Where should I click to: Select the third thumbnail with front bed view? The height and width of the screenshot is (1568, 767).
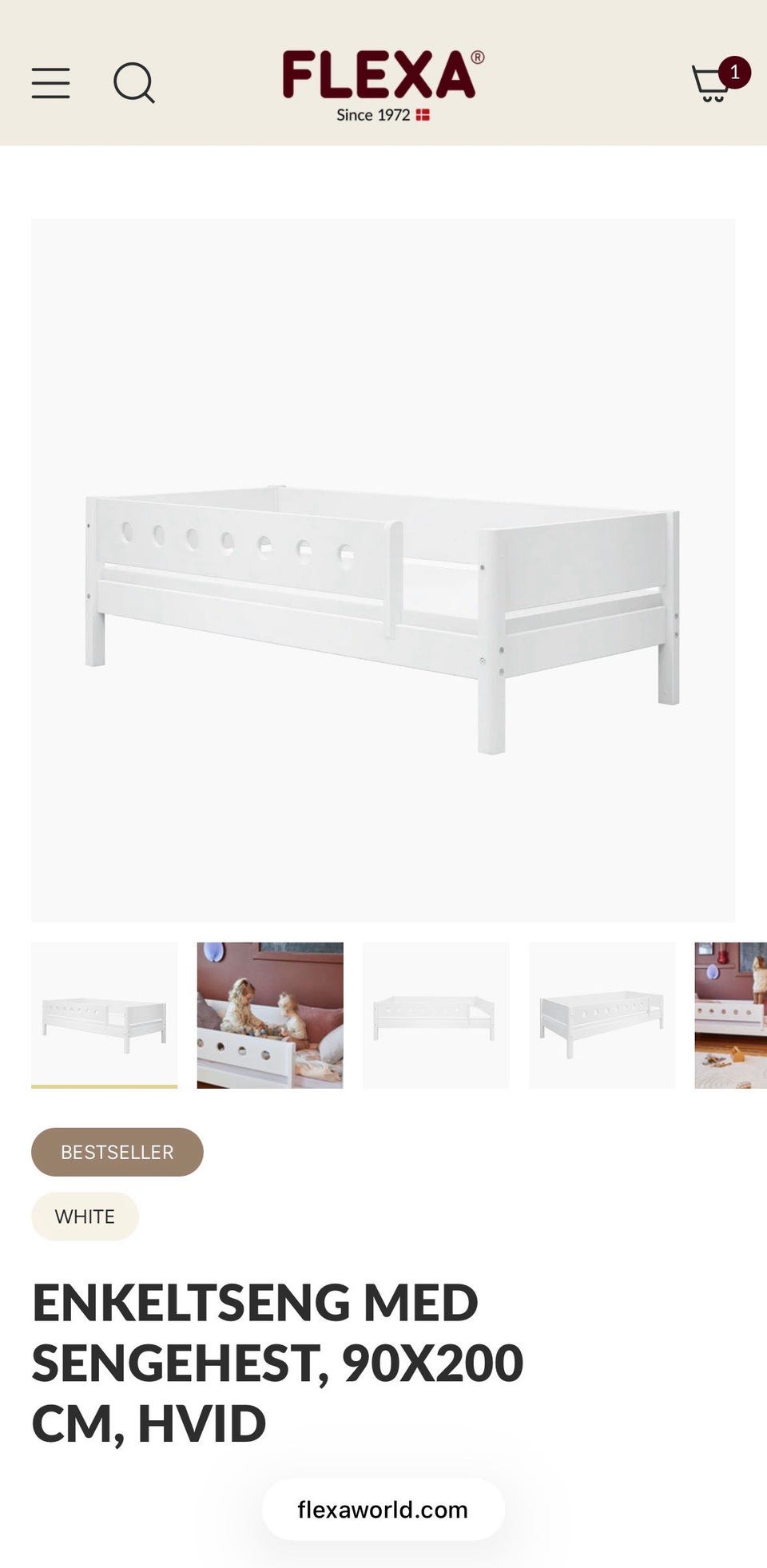435,1014
